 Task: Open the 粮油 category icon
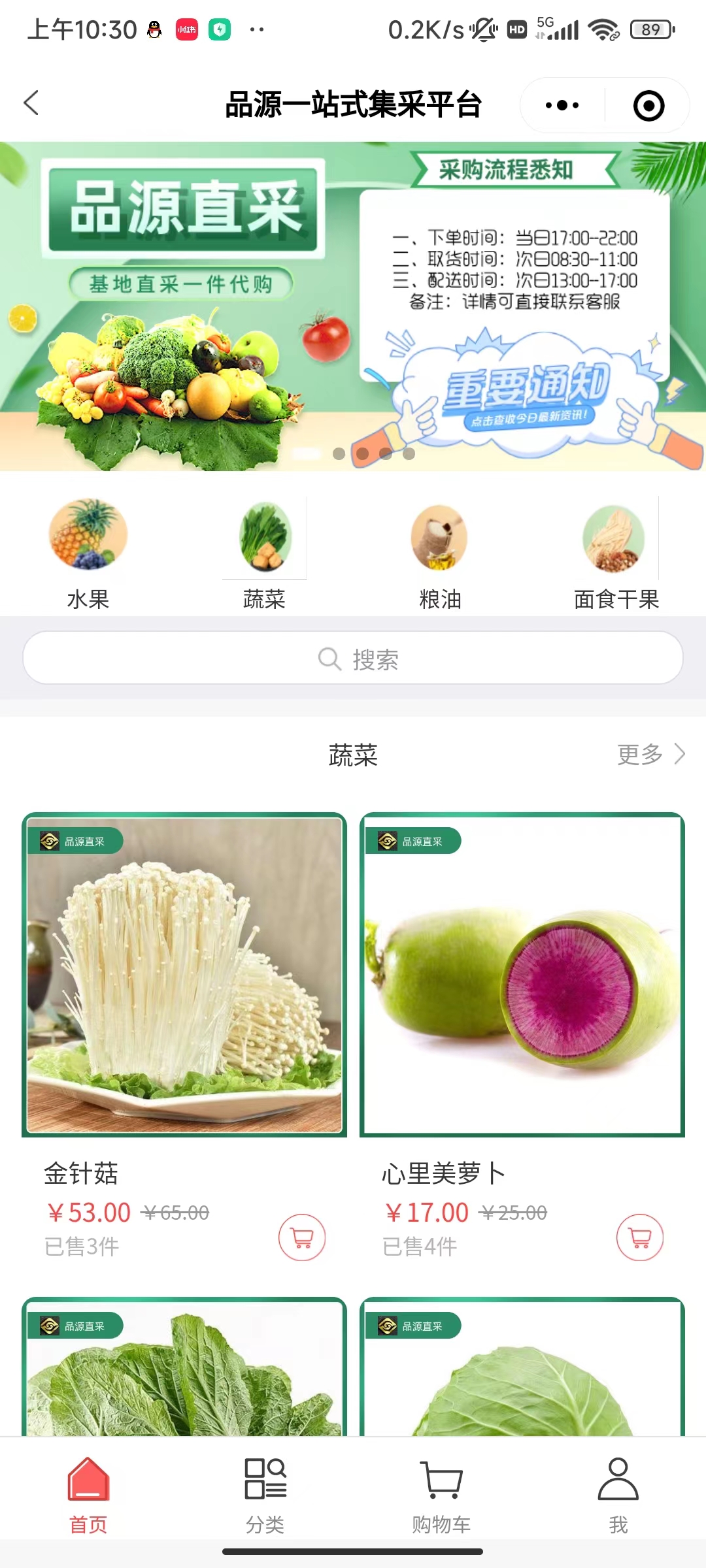[441, 538]
